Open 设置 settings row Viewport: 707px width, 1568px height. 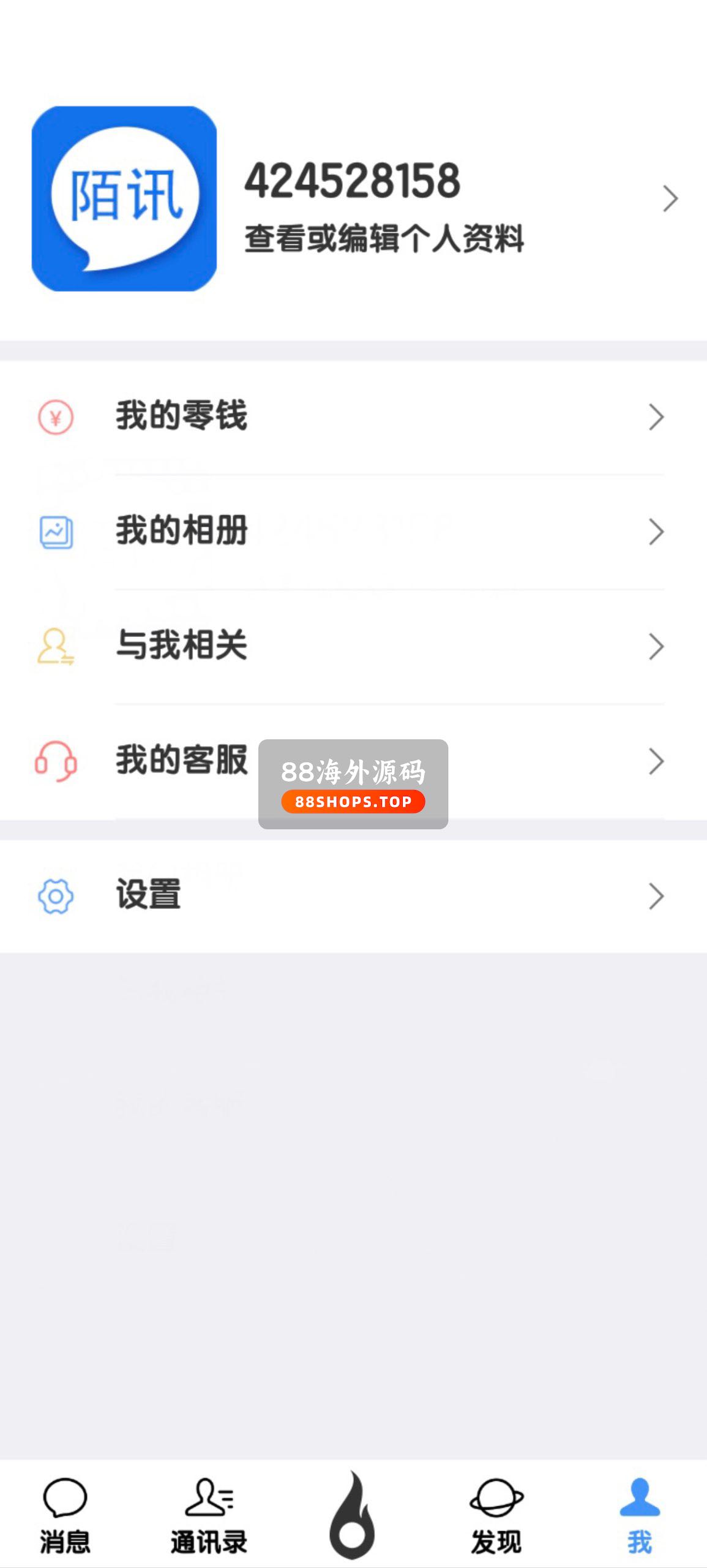click(353, 895)
